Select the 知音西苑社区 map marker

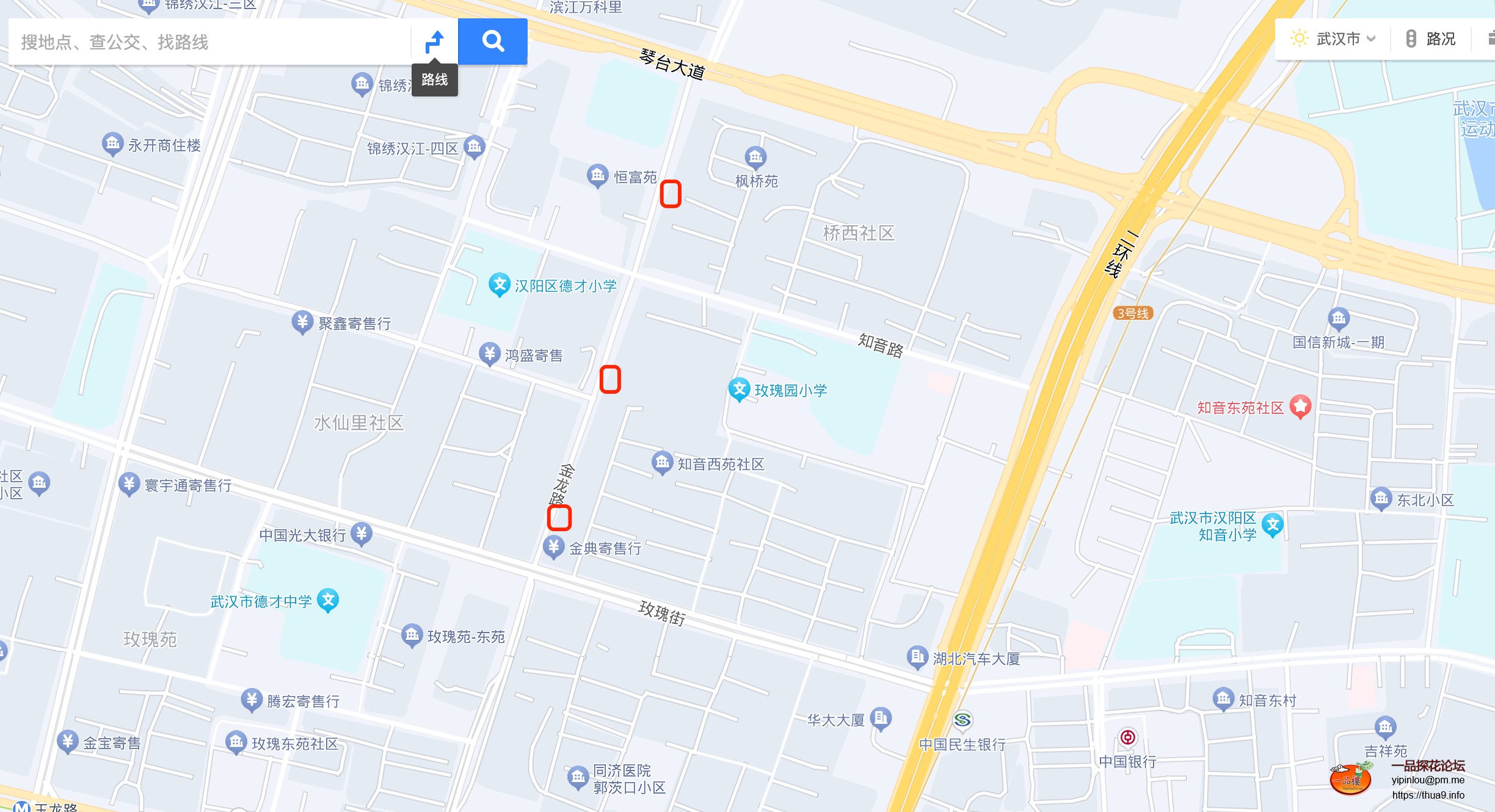click(662, 462)
